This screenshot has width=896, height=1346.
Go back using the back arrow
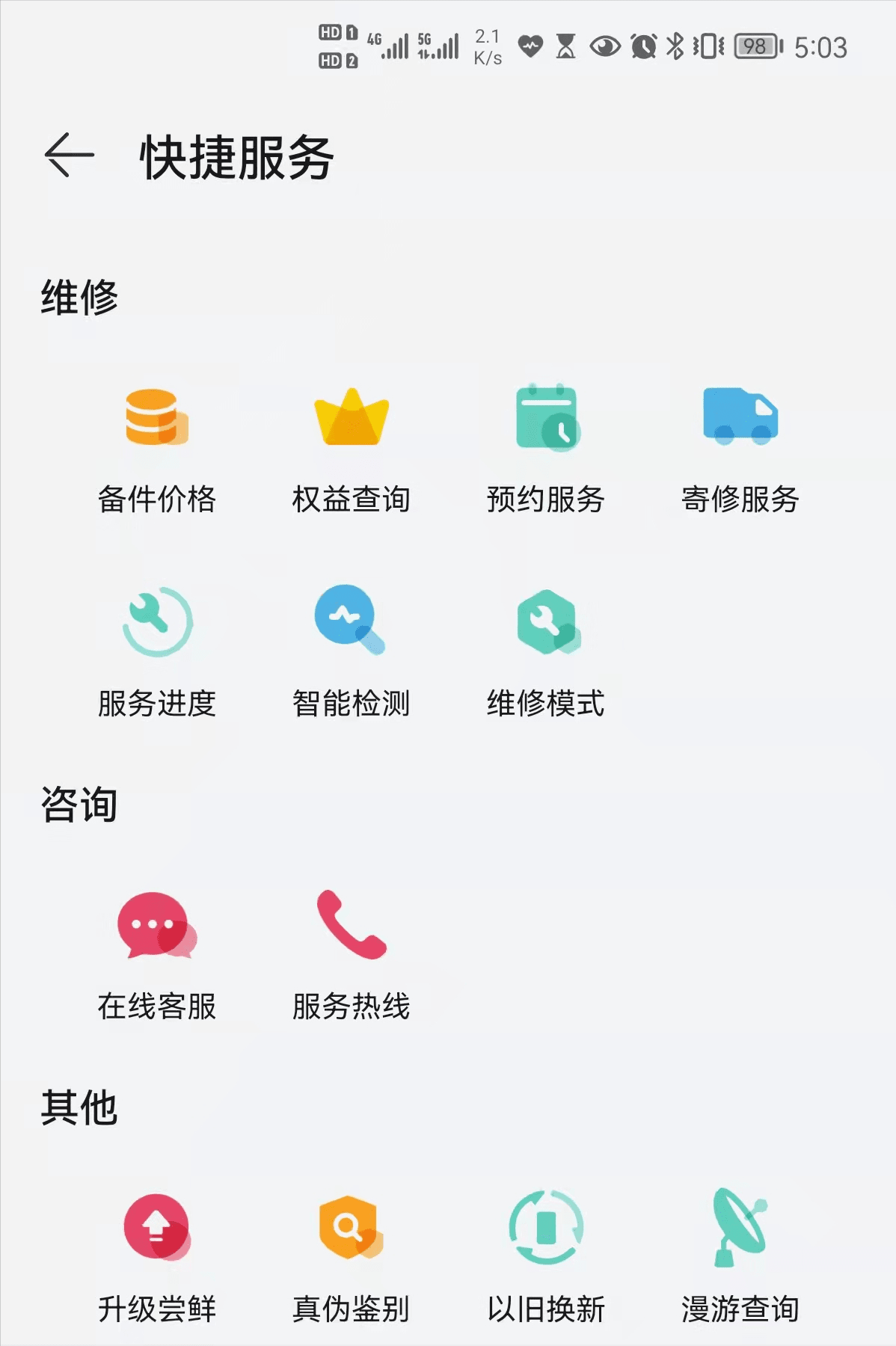[x=67, y=155]
